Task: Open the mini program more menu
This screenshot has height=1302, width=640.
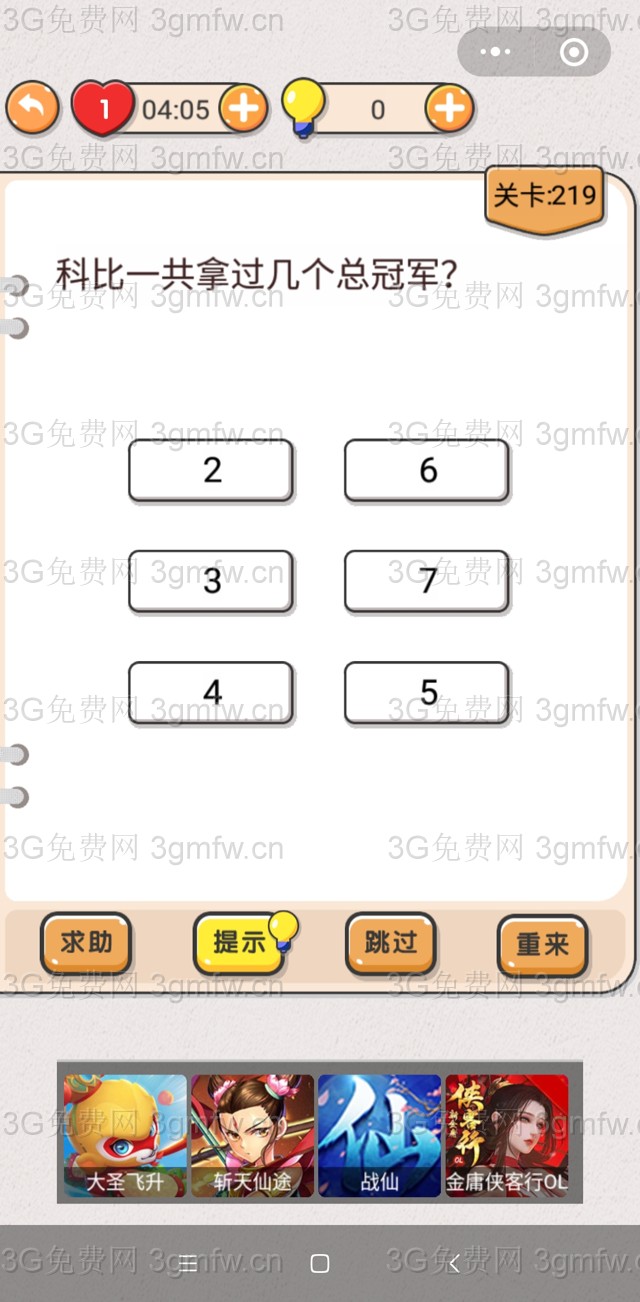Action: click(x=495, y=52)
